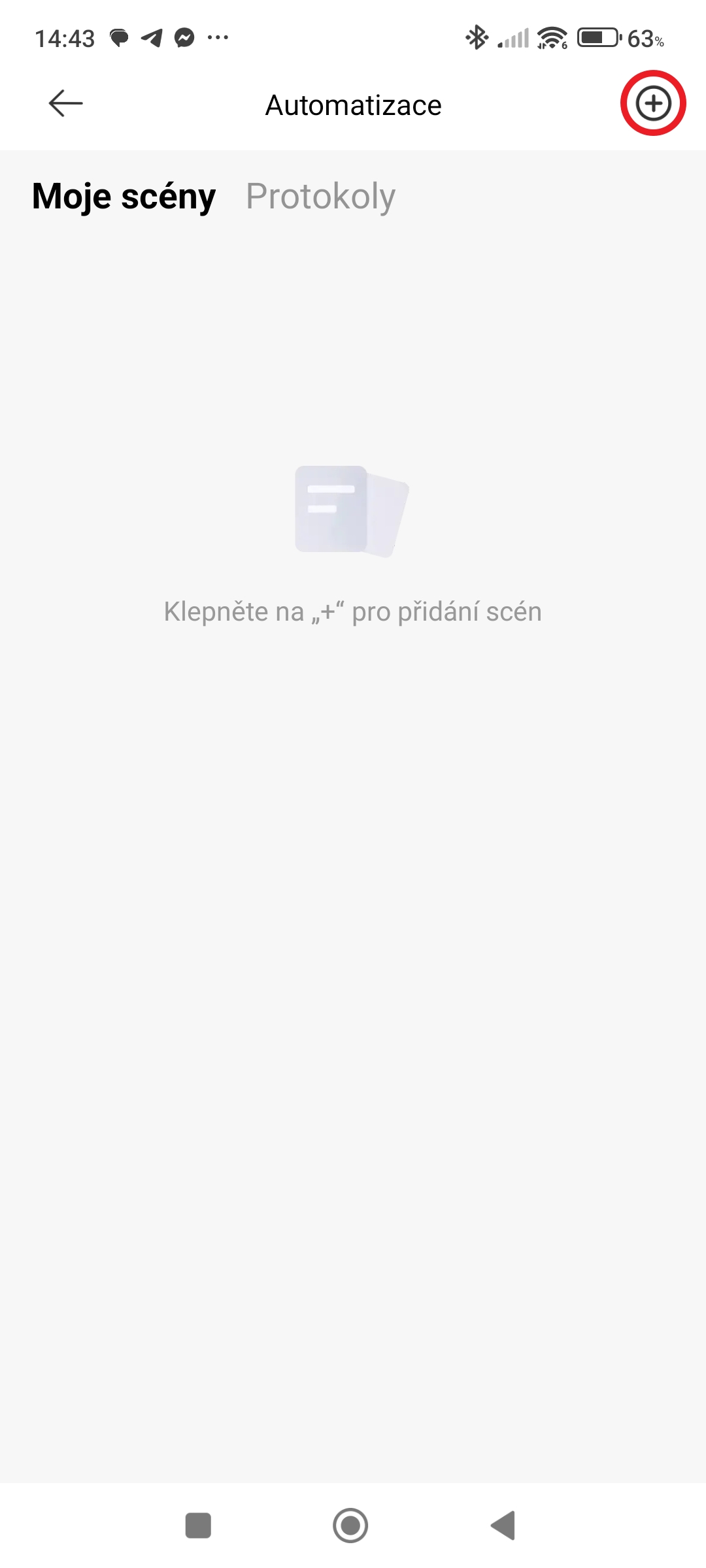Viewport: 706px width, 1568px height.
Task: Select the Moje scény tab
Action: 124,196
